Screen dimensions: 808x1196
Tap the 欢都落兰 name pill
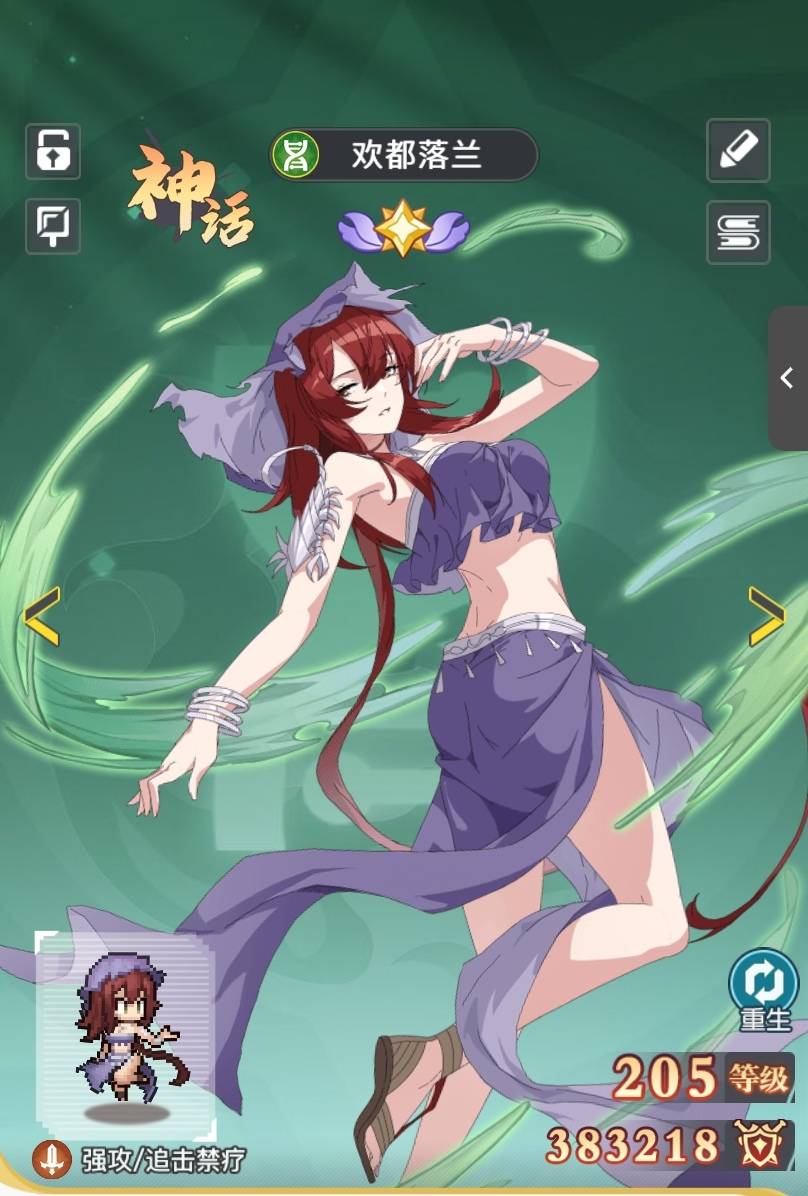(x=404, y=155)
